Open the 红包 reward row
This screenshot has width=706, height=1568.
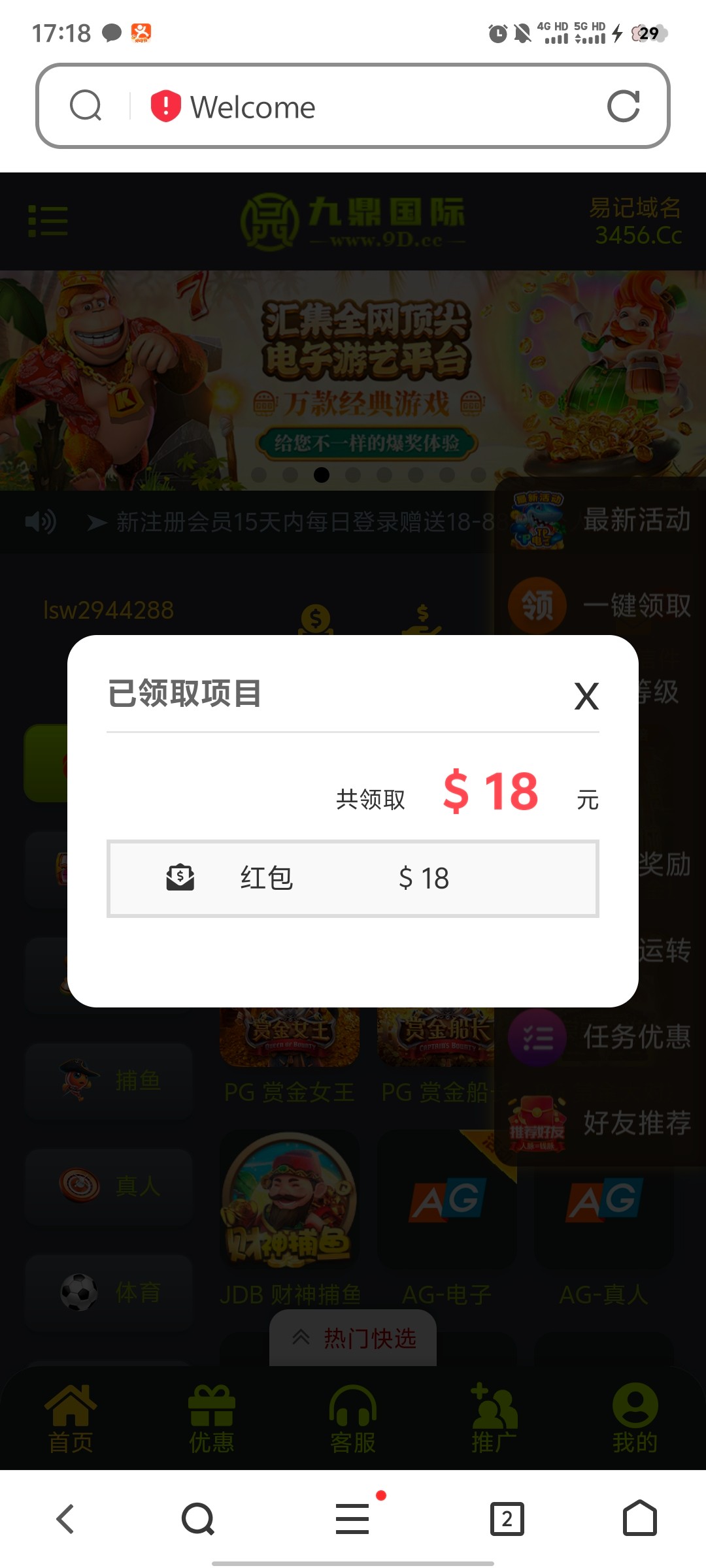point(353,878)
